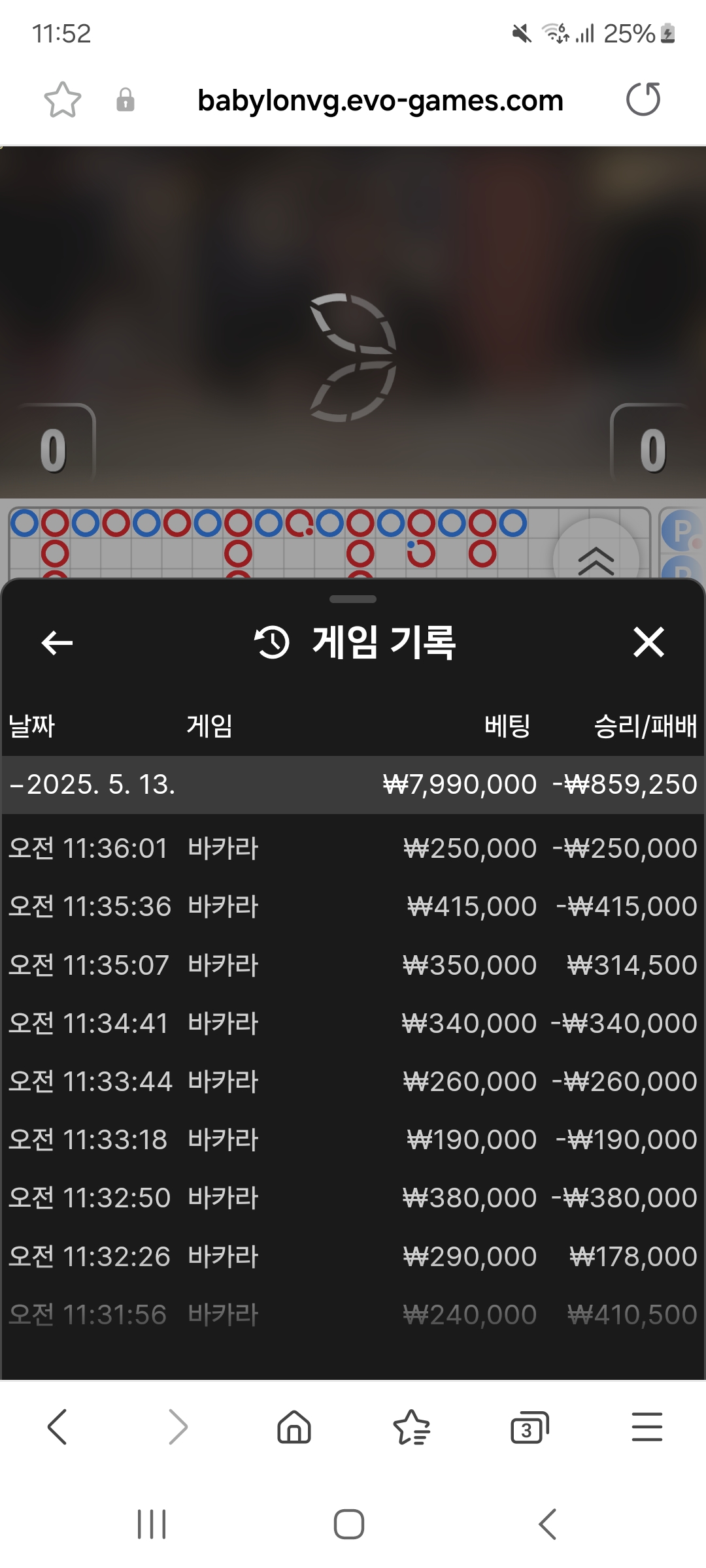Show the 오전 11:32:50 바카라 round

point(353,1198)
